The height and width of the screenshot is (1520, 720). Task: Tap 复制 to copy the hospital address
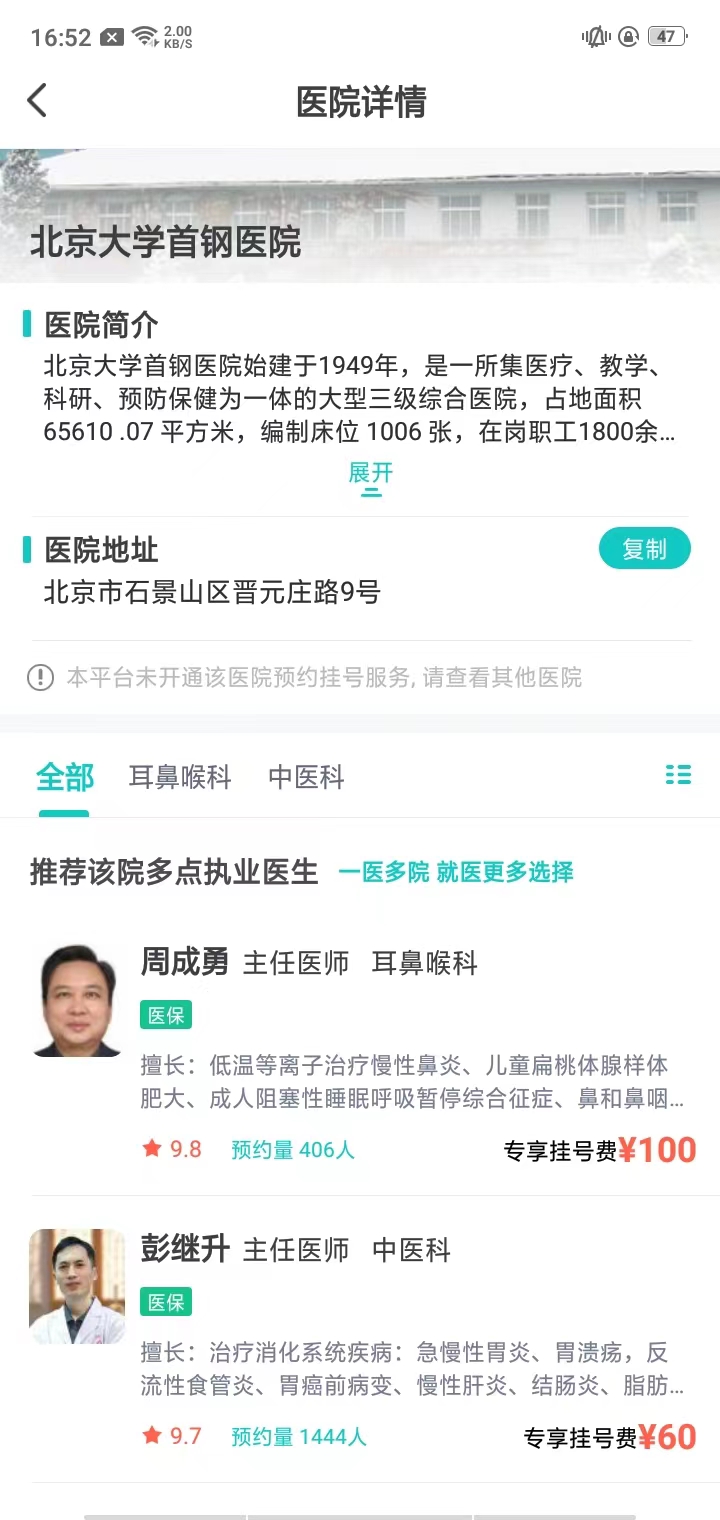pos(644,548)
